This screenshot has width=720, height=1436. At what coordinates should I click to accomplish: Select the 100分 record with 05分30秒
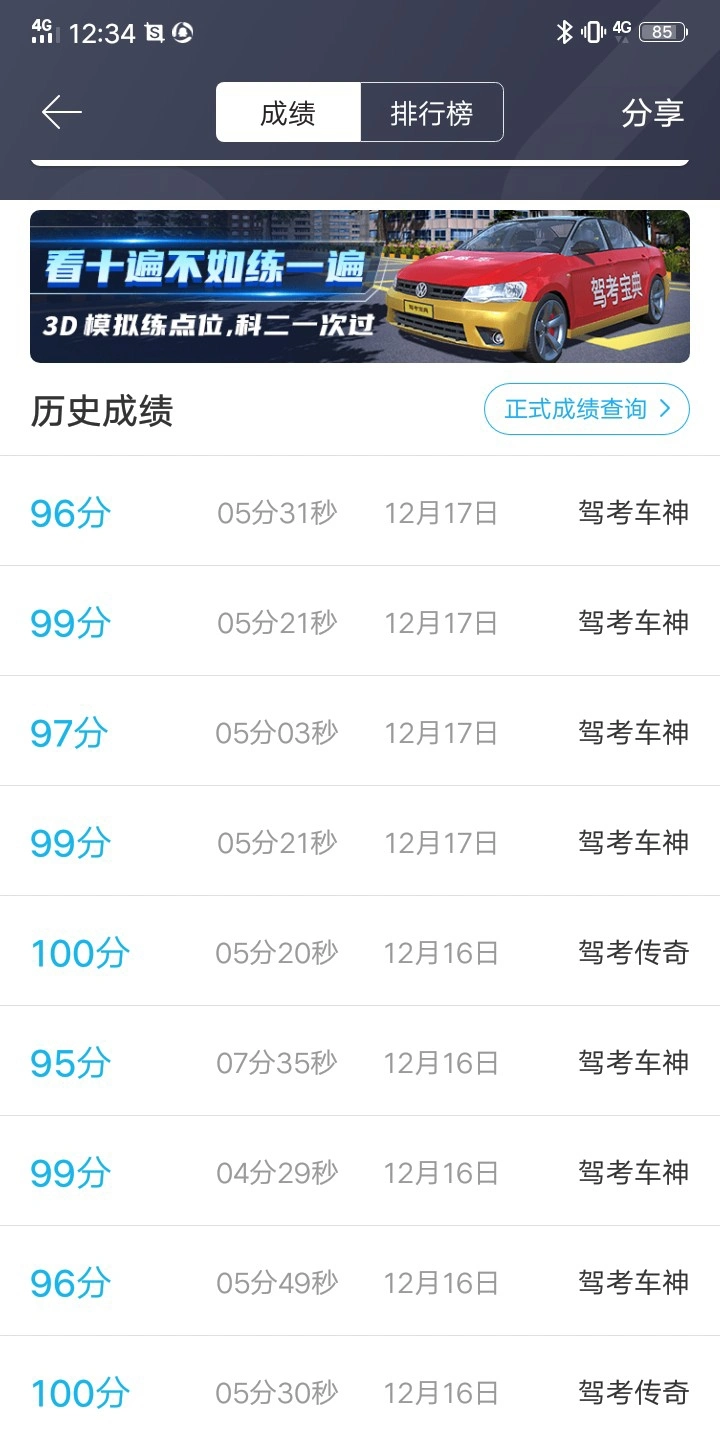[x=360, y=1391]
